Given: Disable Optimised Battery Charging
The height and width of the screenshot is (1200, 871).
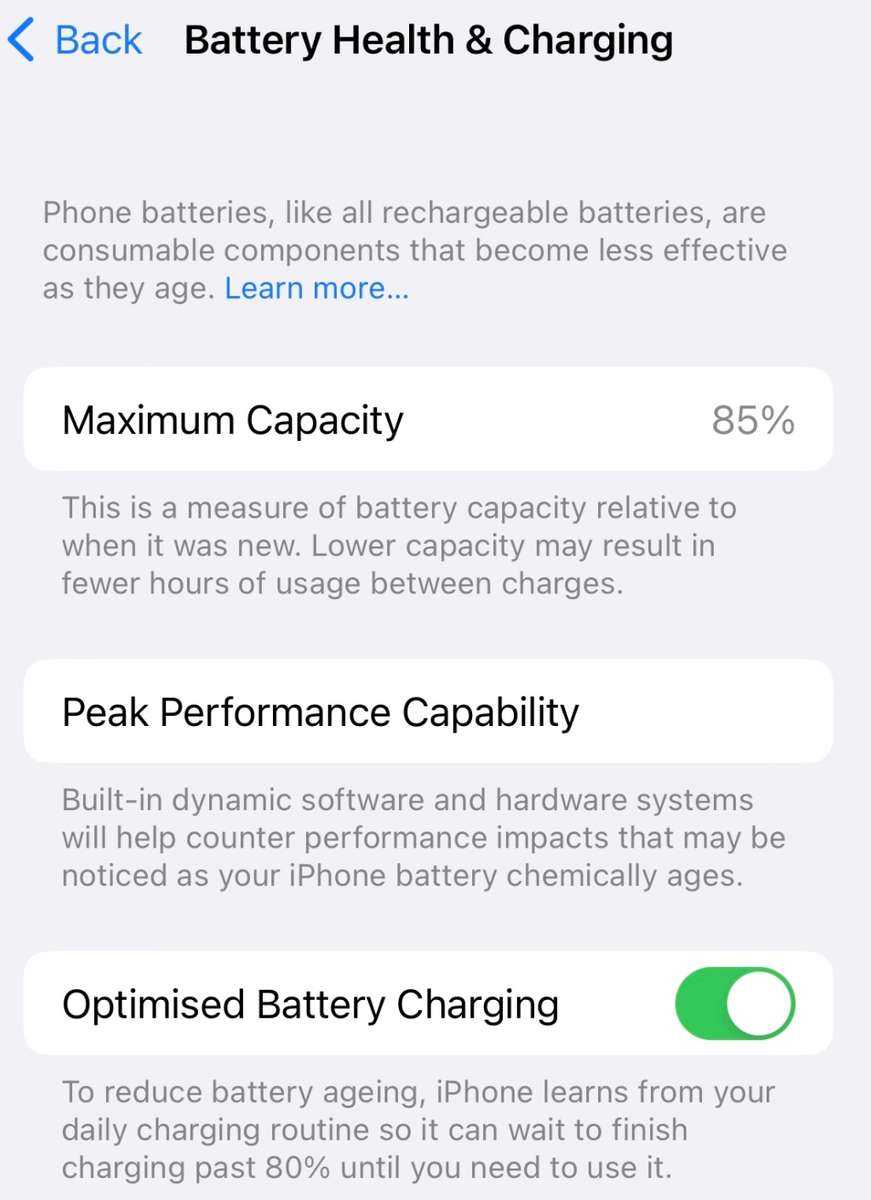Looking at the screenshot, I should click(735, 1003).
